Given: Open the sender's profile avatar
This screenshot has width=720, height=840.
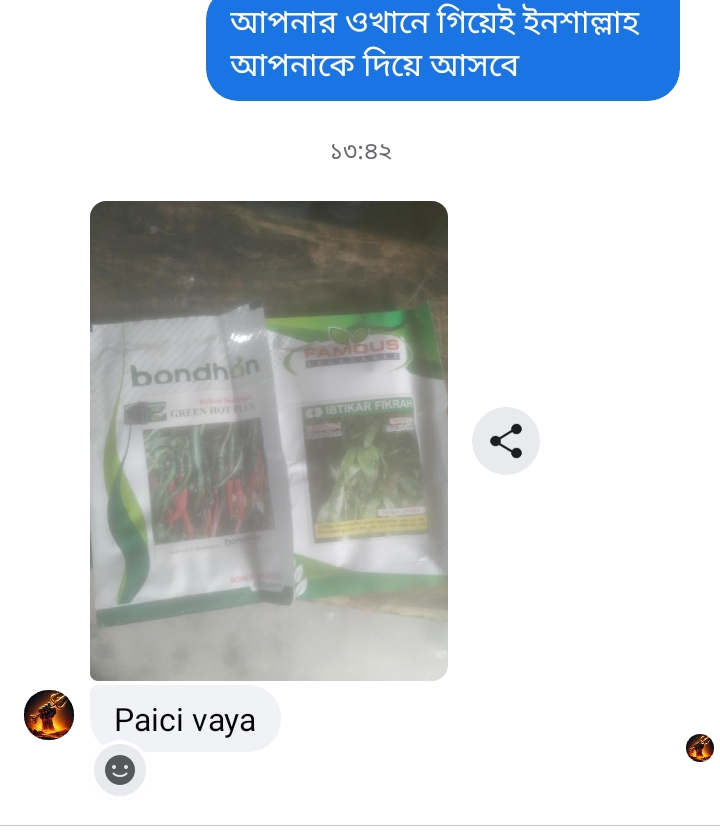Looking at the screenshot, I should (49, 715).
